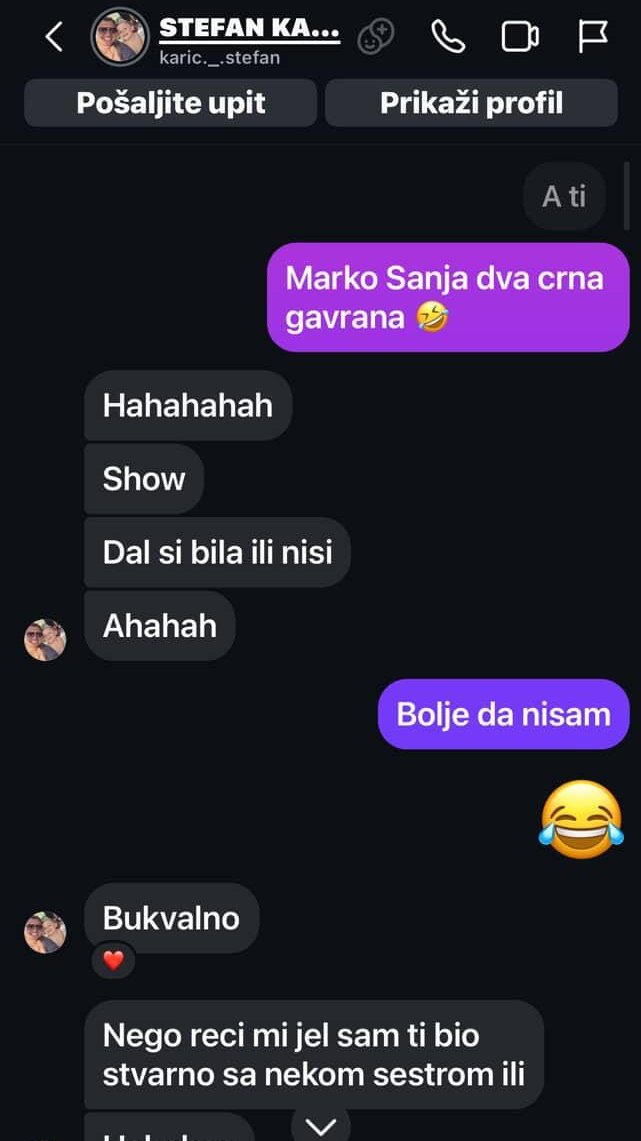Tap Pošaljite upit button
The image size is (641, 1141).
[171, 103]
